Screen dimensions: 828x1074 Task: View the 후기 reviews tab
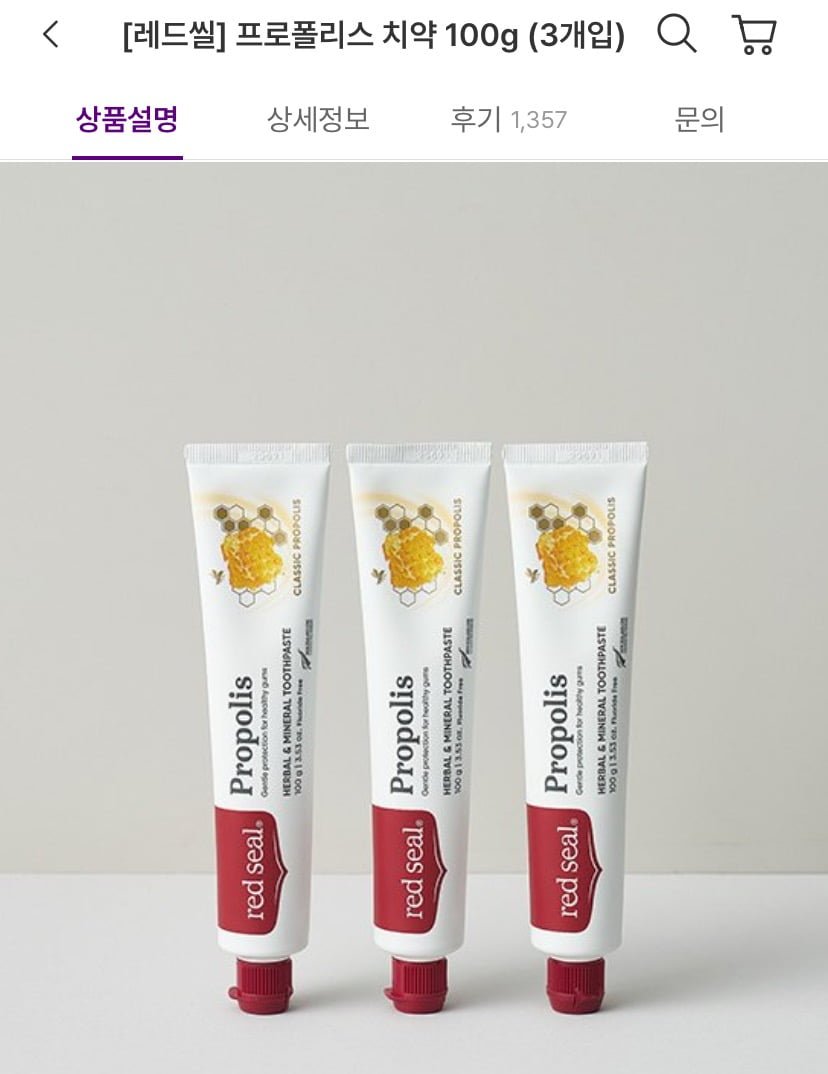(508, 120)
